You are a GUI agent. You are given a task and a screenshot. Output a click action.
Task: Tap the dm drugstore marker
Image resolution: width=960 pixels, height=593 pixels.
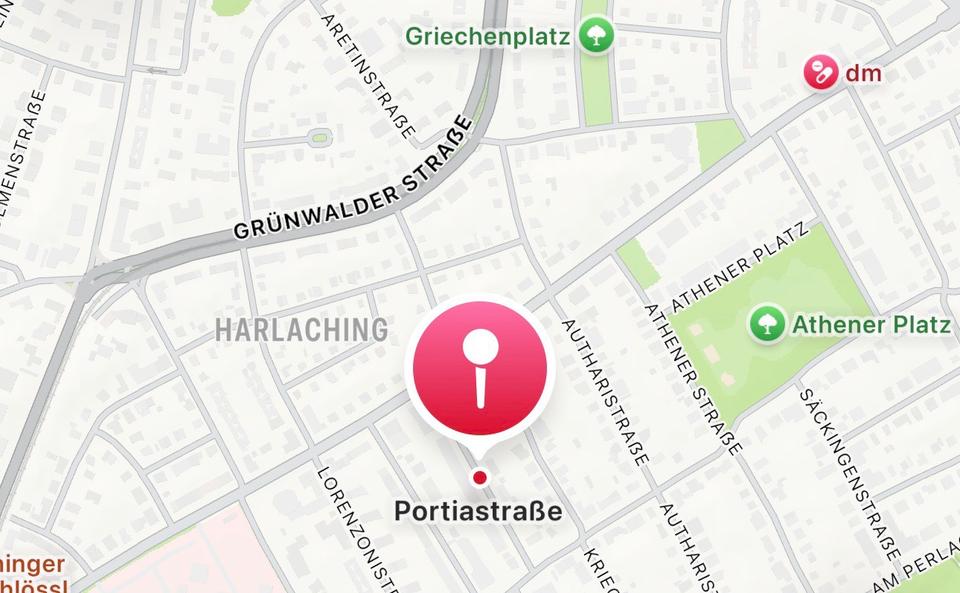pyautogui.click(x=821, y=73)
